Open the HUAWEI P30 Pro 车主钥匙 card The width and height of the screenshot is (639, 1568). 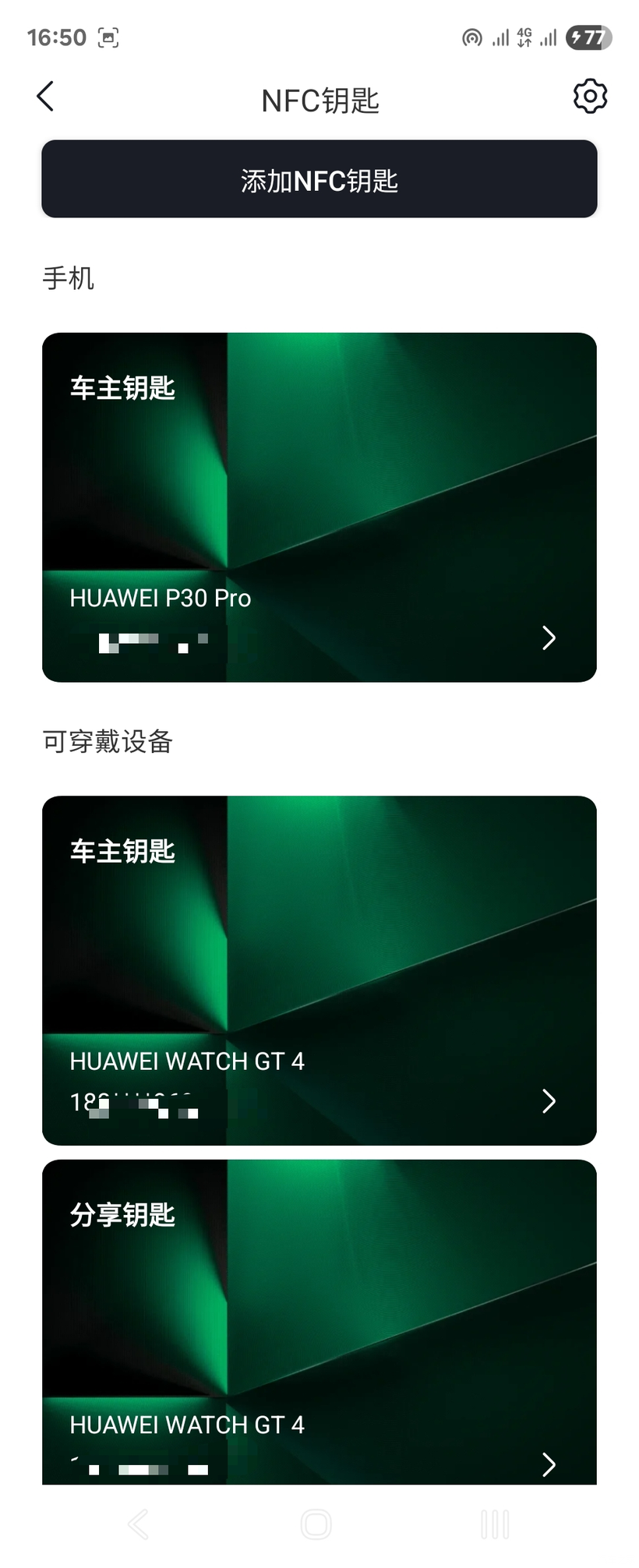click(x=319, y=507)
